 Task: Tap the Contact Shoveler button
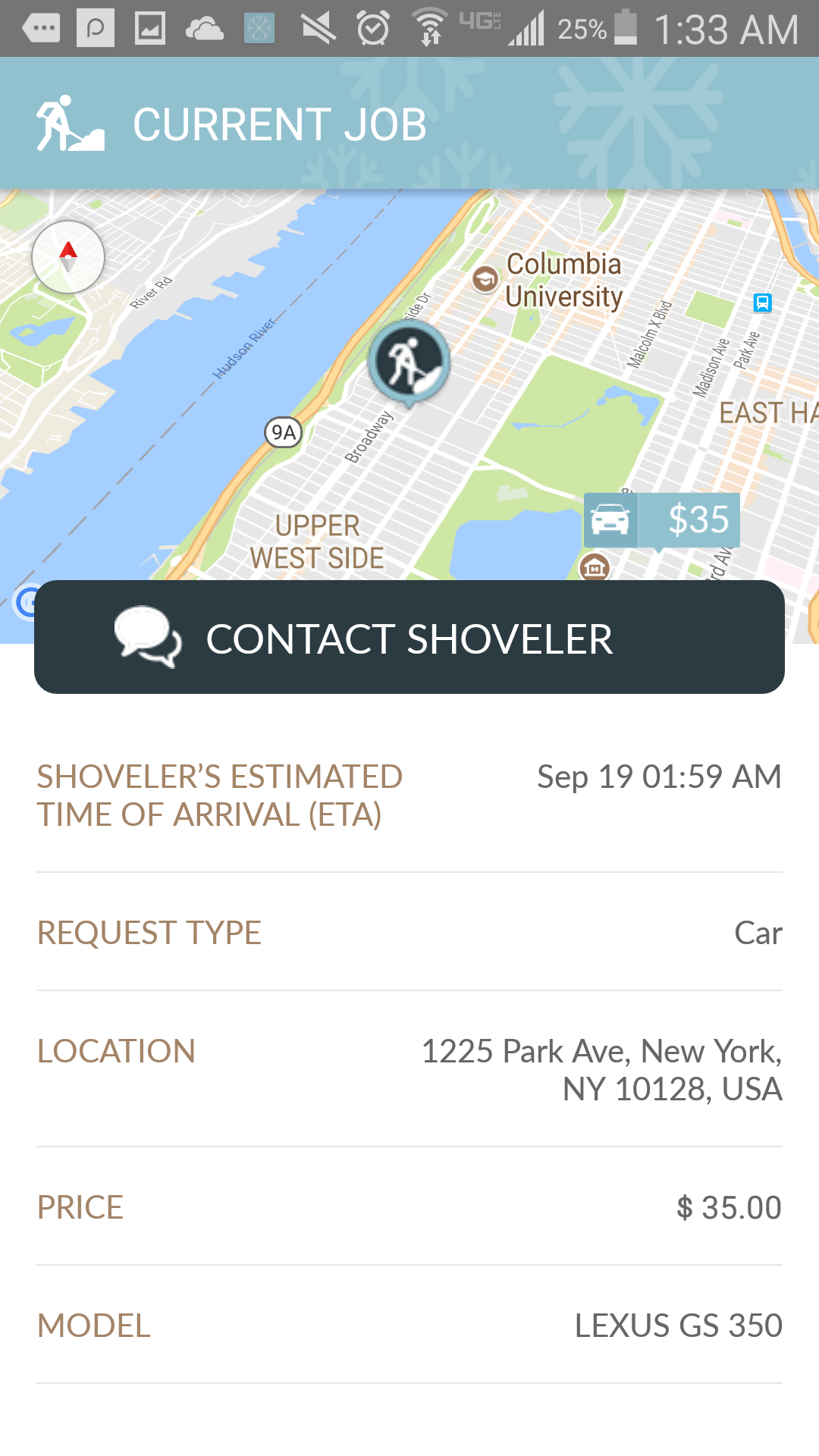(x=409, y=637)
